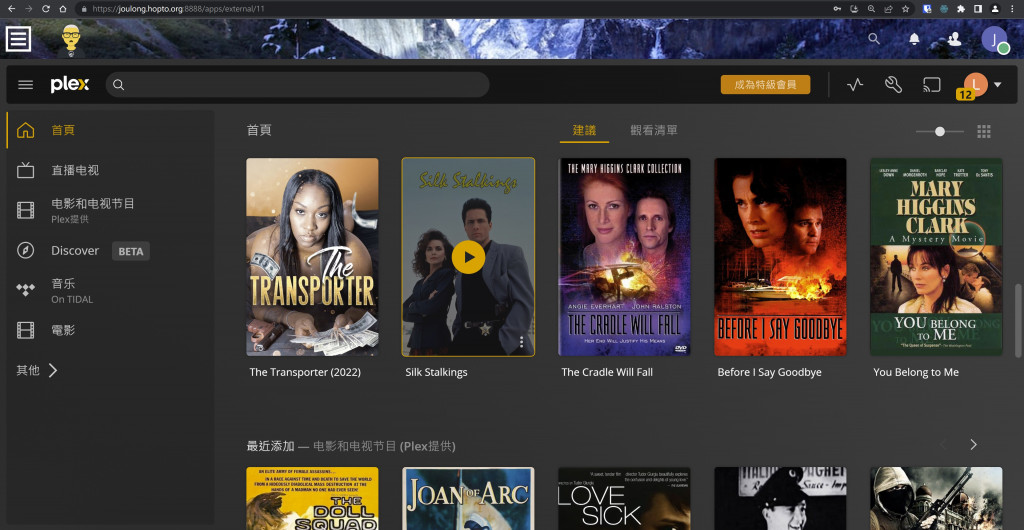Open the Plex hamburger menu
This screenshot has width=1024, height=530.
click(x=26, y=85)
